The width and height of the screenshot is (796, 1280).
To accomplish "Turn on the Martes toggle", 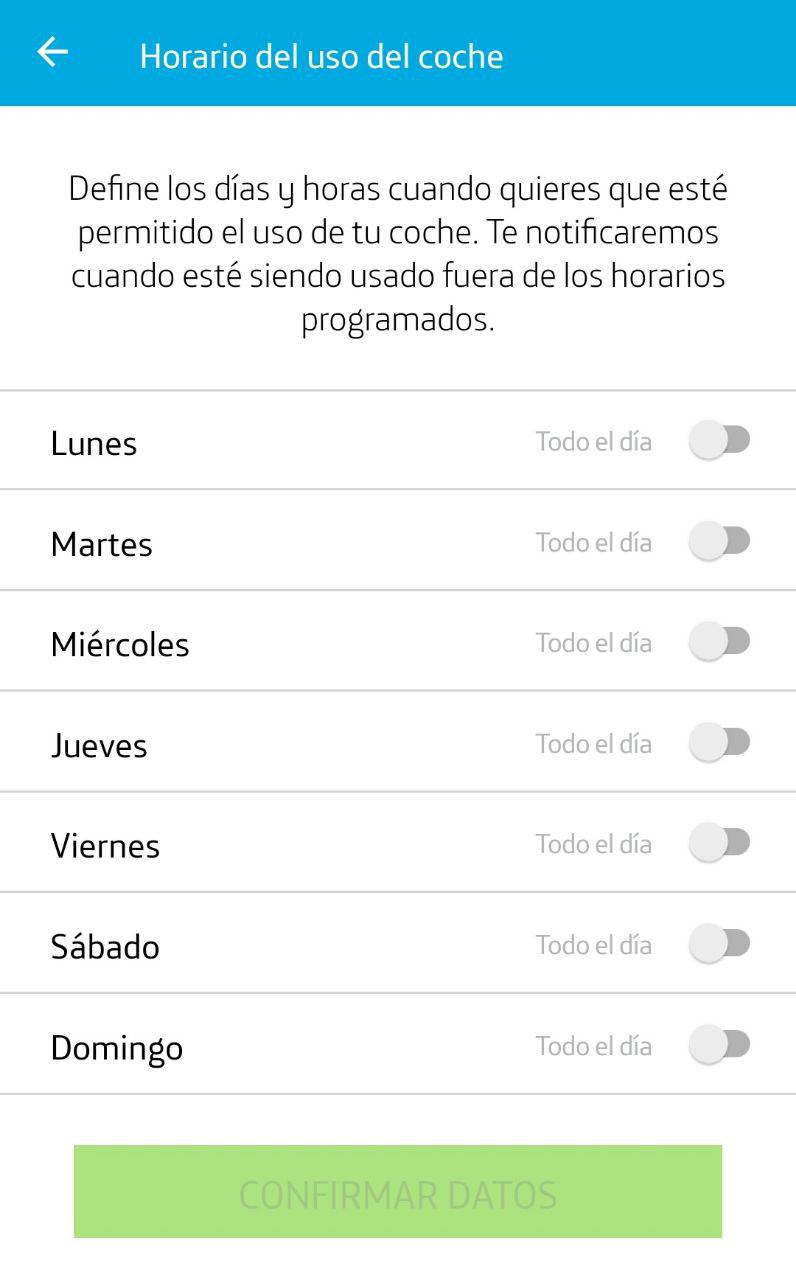I will click(720, 541).
